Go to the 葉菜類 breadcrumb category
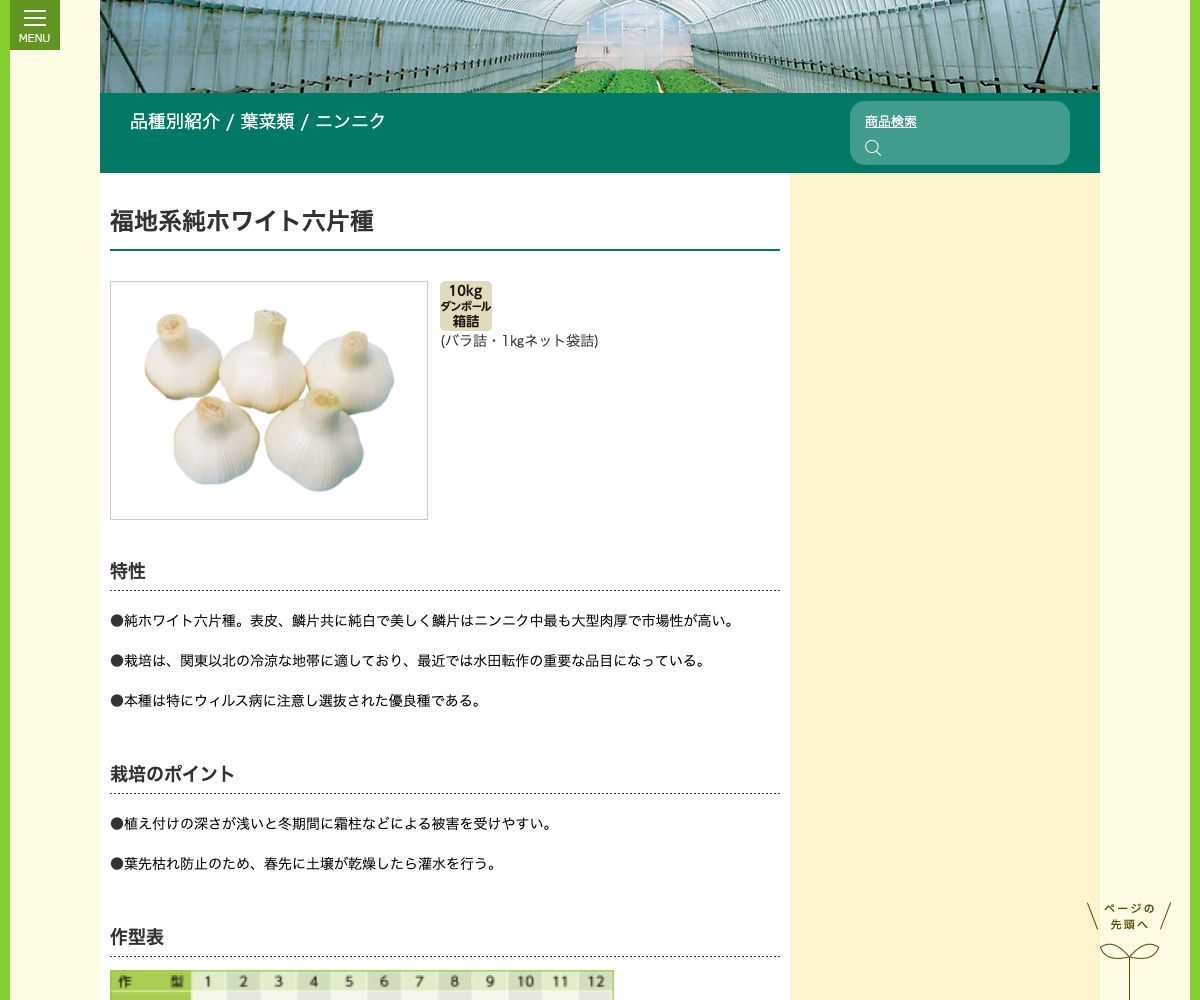Screen dimensions: 1200x1000 coord(267,121)
